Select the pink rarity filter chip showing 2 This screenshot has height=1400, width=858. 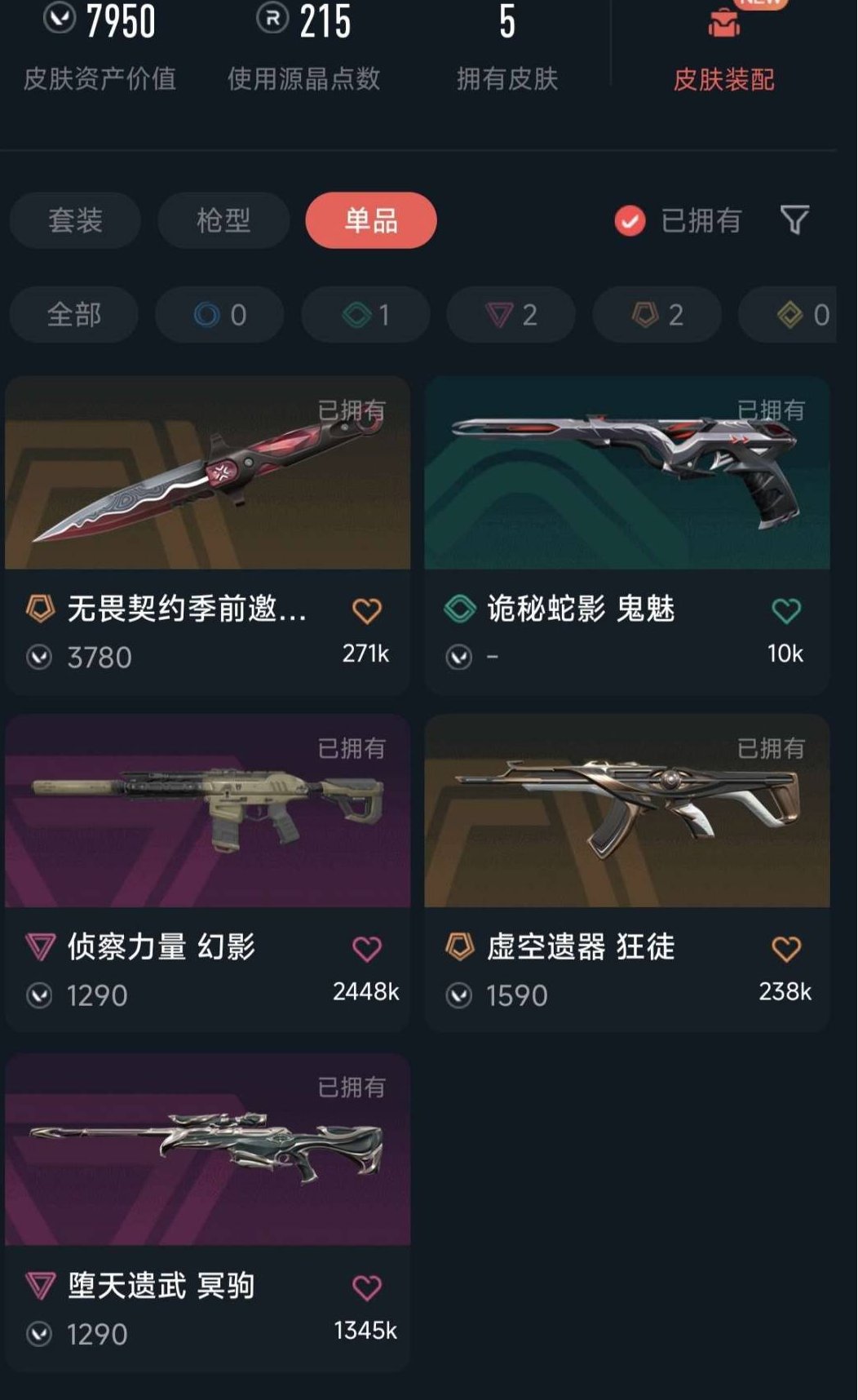(x=511, y=315)
